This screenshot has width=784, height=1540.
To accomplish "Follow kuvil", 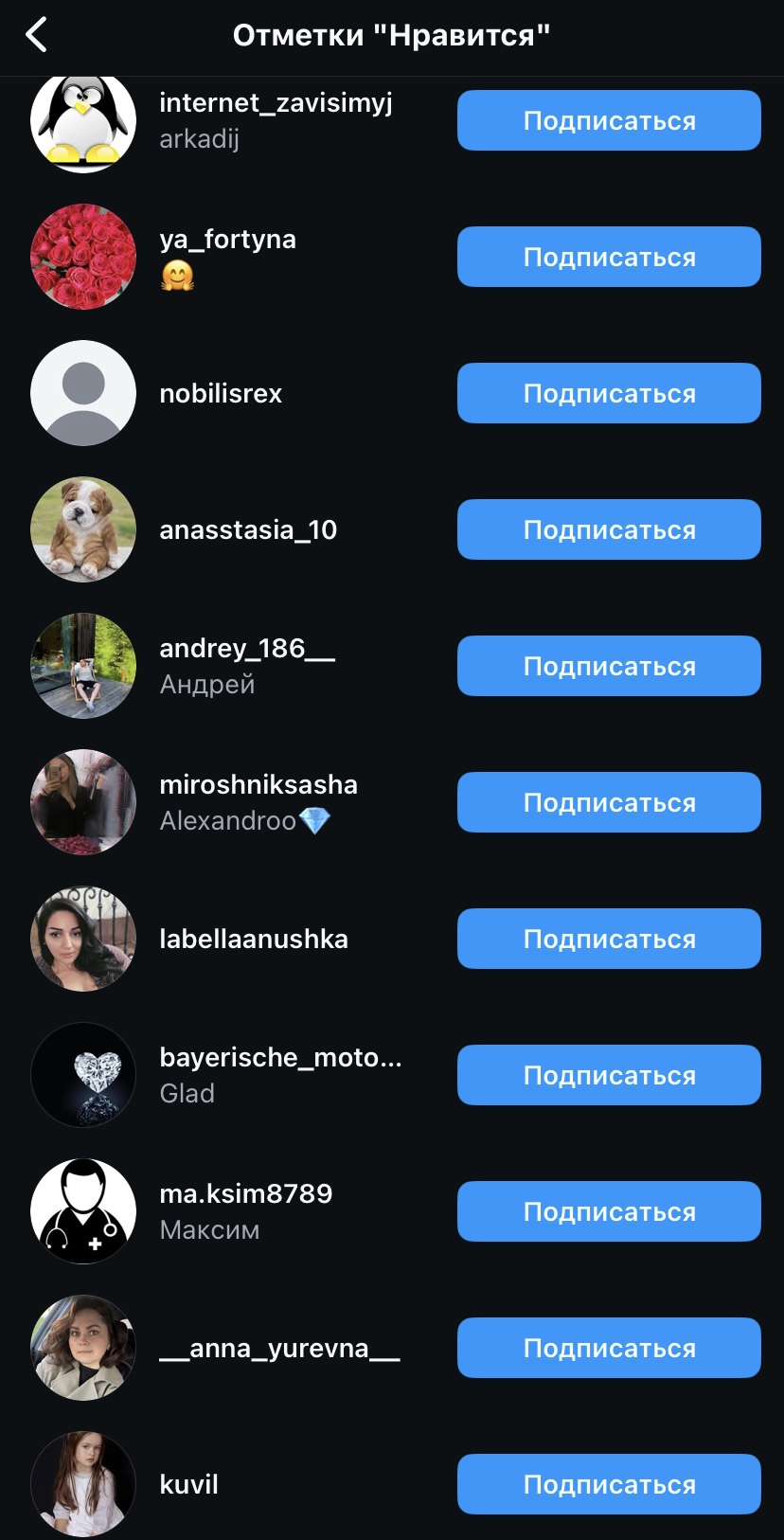I will (x=609, y=1484).
